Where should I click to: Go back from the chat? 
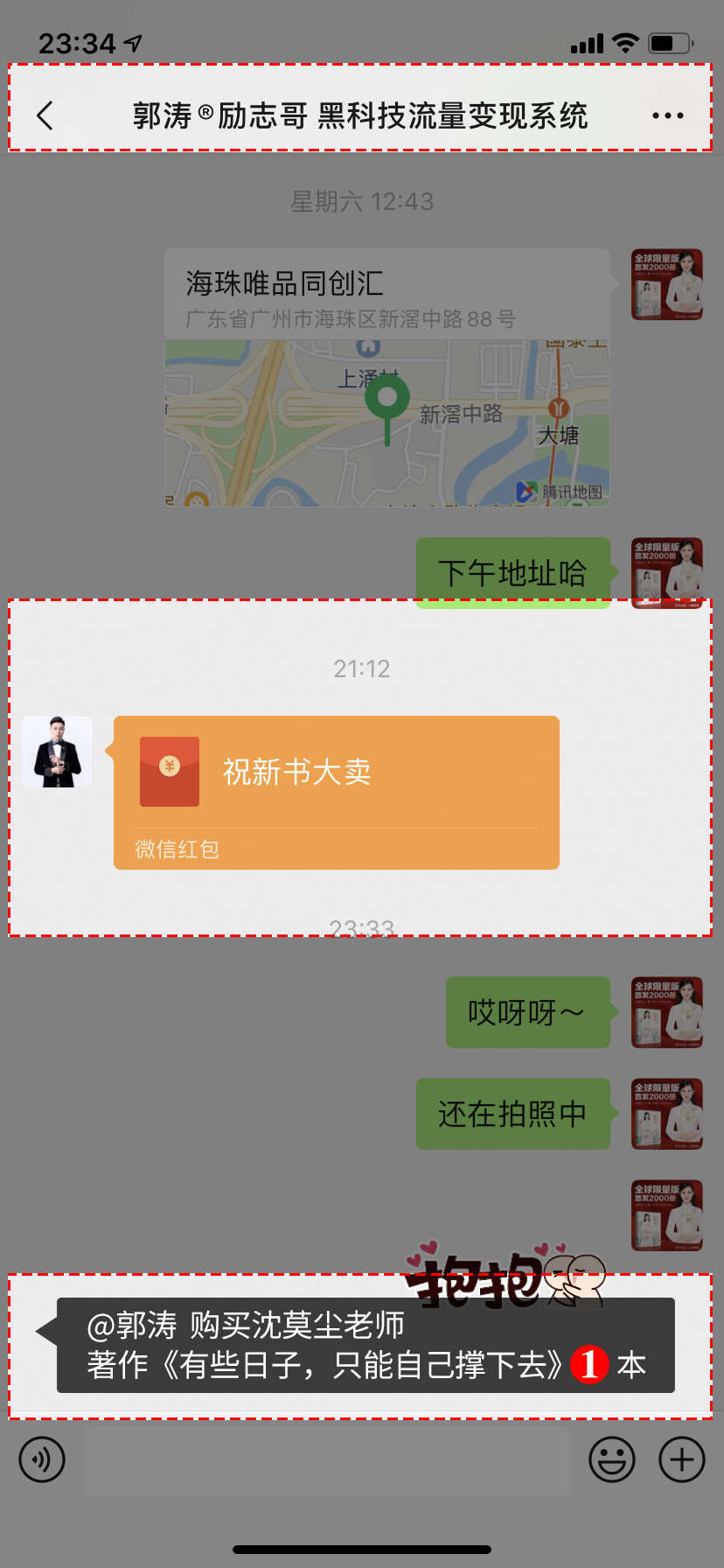(x=45, y=115)
